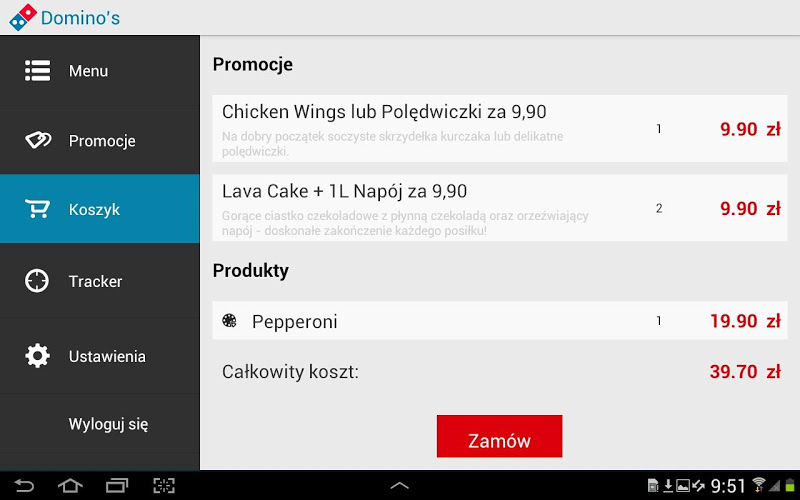Tap the system home button
This screenshot has width=800, height=500.
(70, 486)
